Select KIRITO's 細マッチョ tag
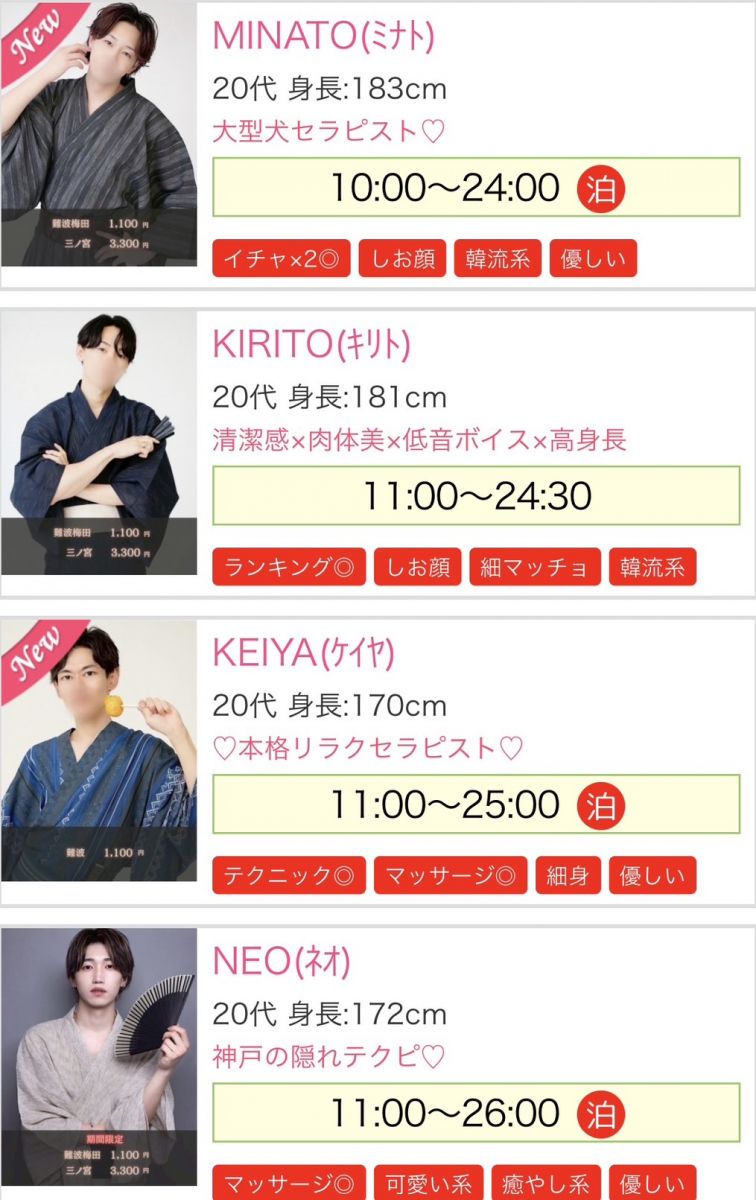The image size is (756, 1200). click(535, 567)
